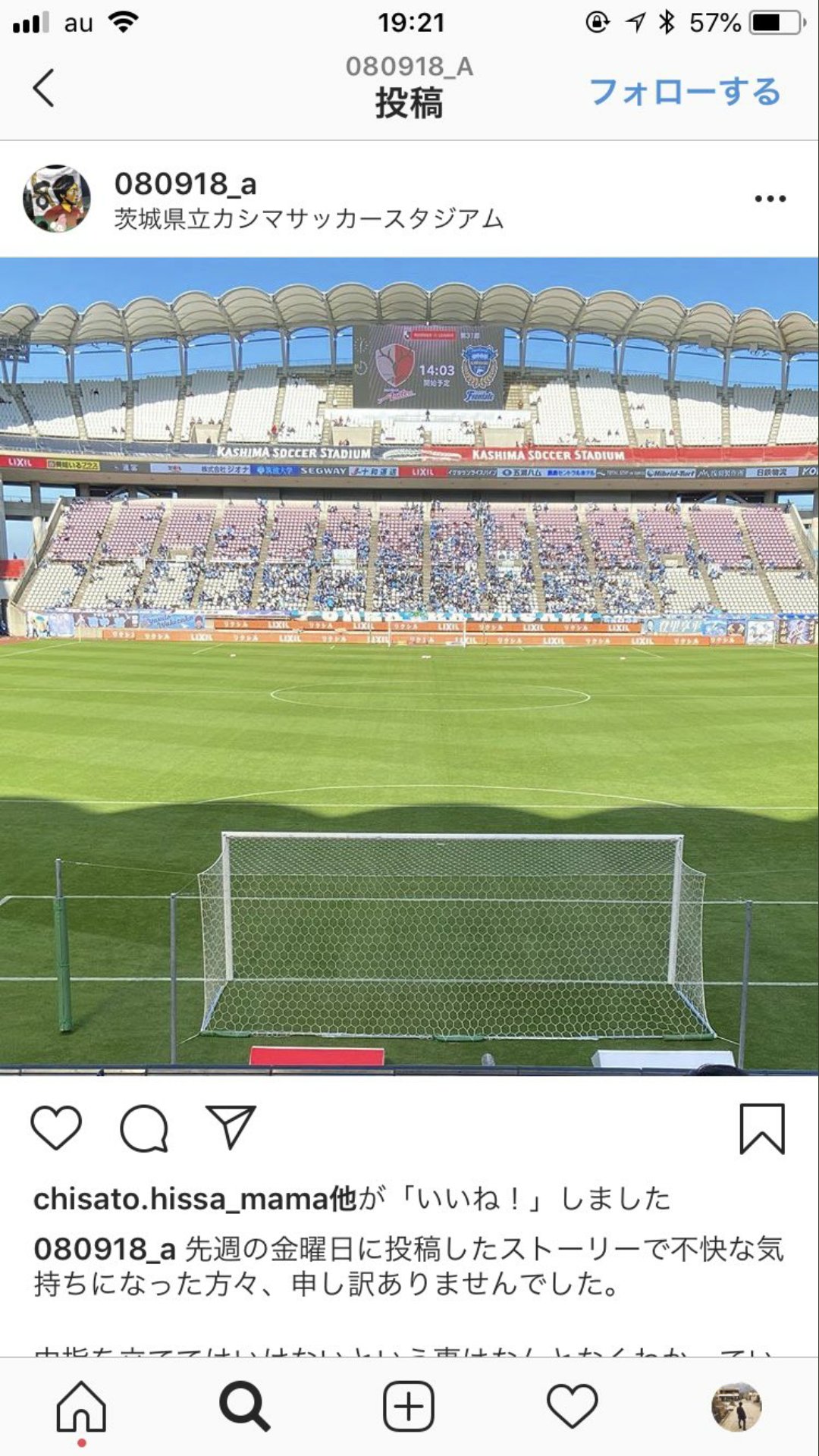Screen dimensions: 819x1456
Task: Create a new post with plus icon
Action: pyautogui.click(x=409, y=1407)
